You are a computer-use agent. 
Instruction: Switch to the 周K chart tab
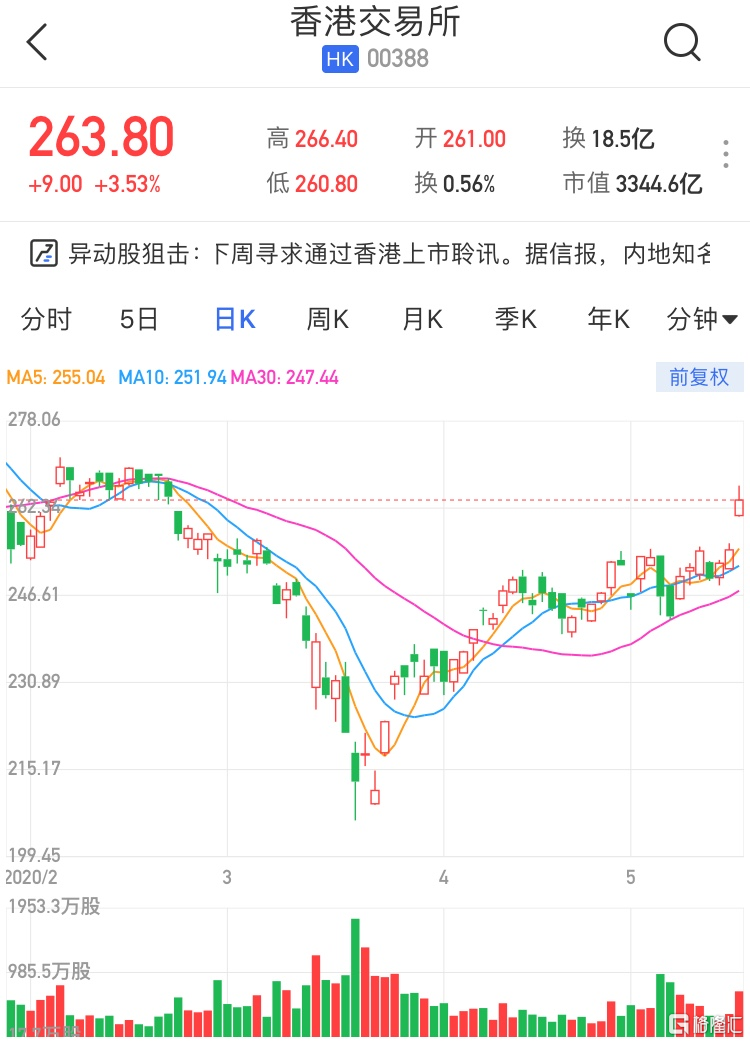pyautogui.click(x=327, y=320)
